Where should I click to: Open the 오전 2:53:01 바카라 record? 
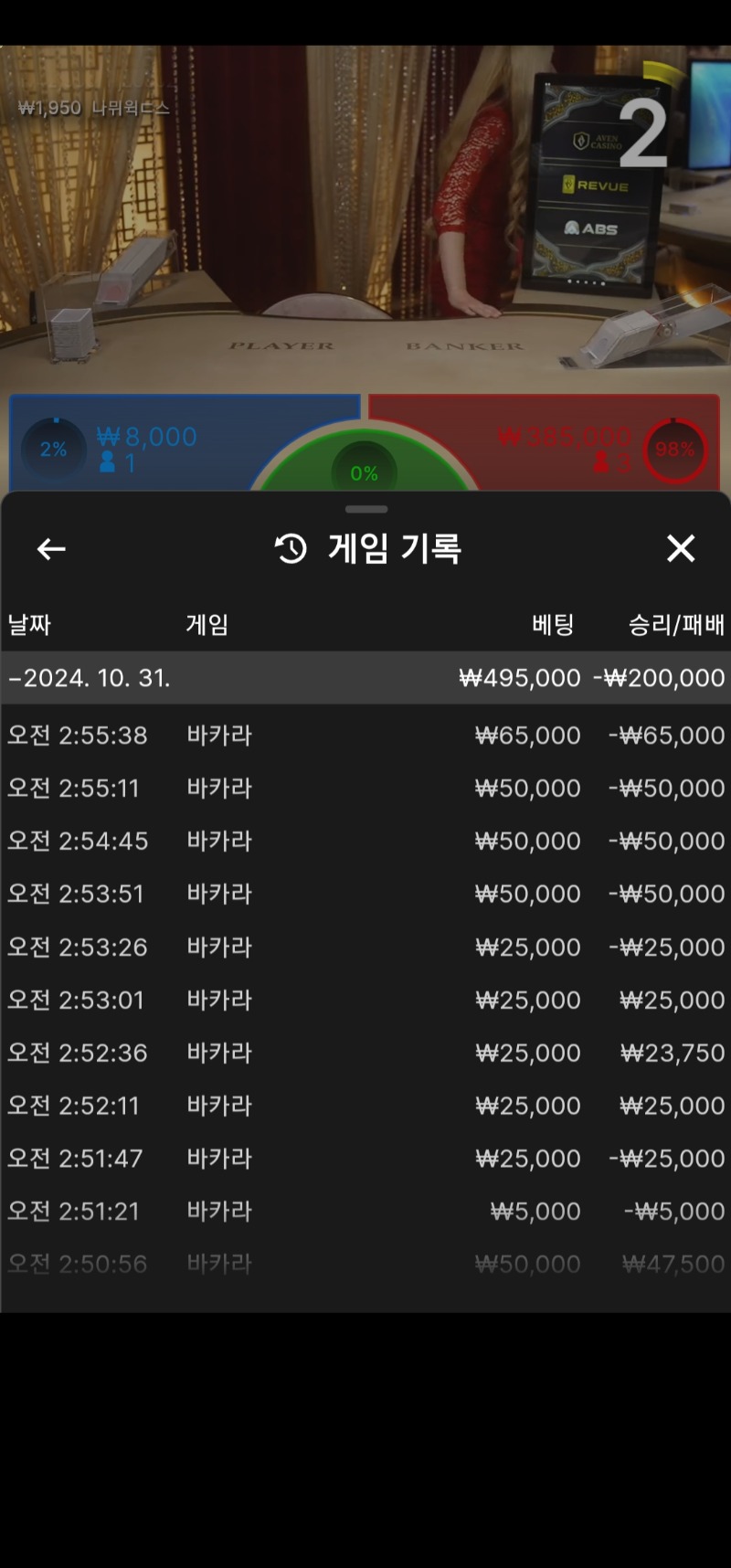click(x=365, y=1001)
